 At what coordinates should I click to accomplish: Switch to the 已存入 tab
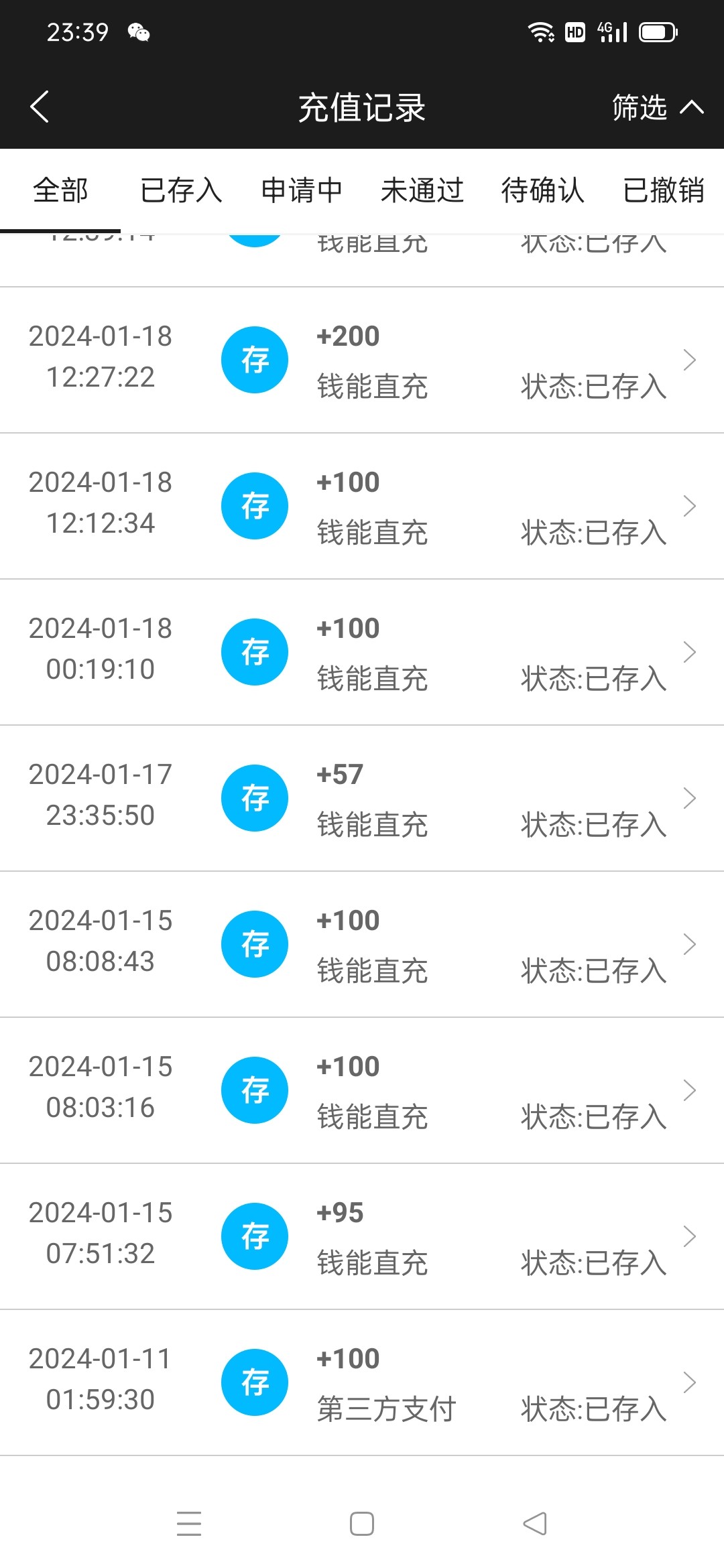point(181,190)
